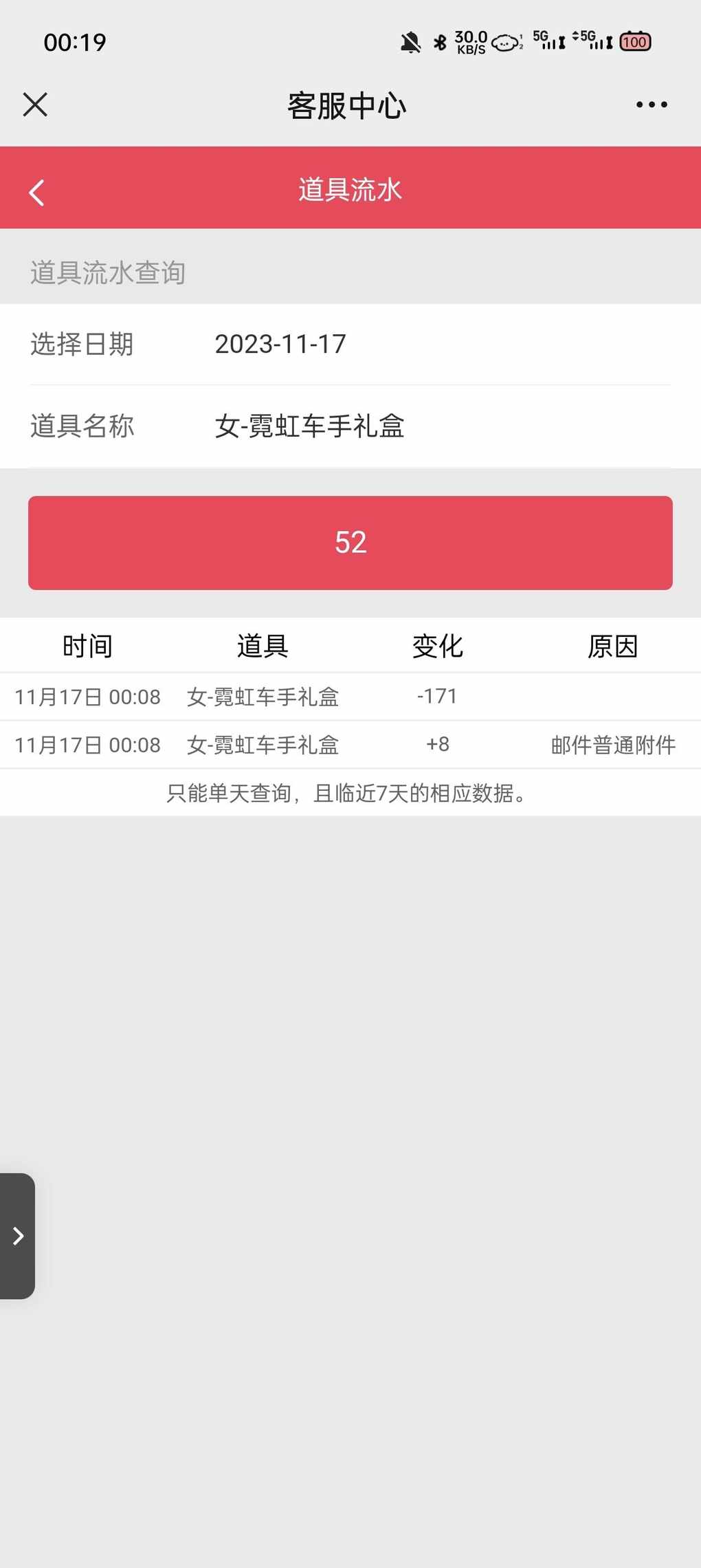Screen dimensions: 701x1568
Task: Open the three-dot overflow menu
Action: [651, 105]
